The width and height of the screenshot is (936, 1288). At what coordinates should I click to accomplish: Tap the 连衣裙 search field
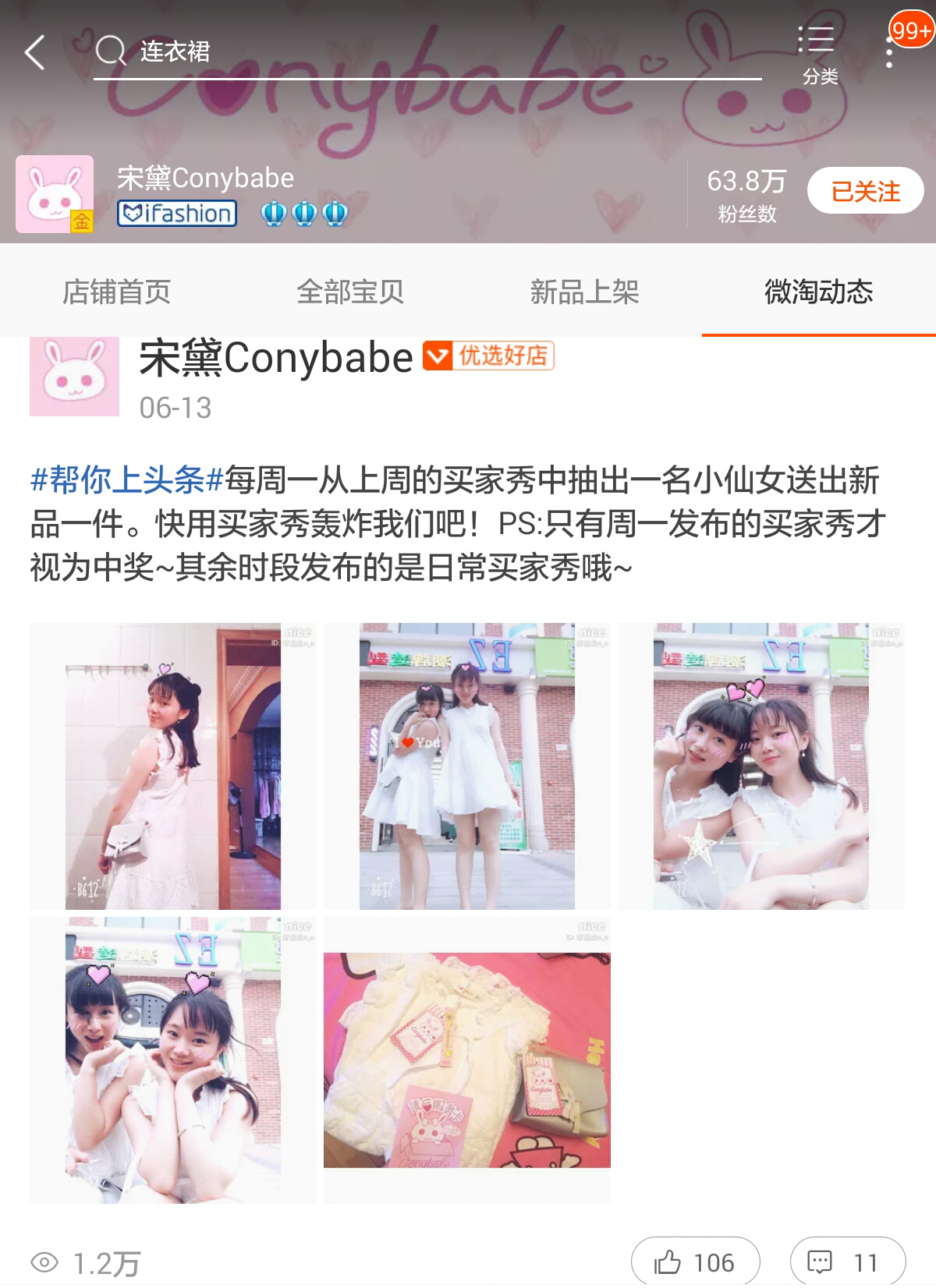click(x=427, y=52)
